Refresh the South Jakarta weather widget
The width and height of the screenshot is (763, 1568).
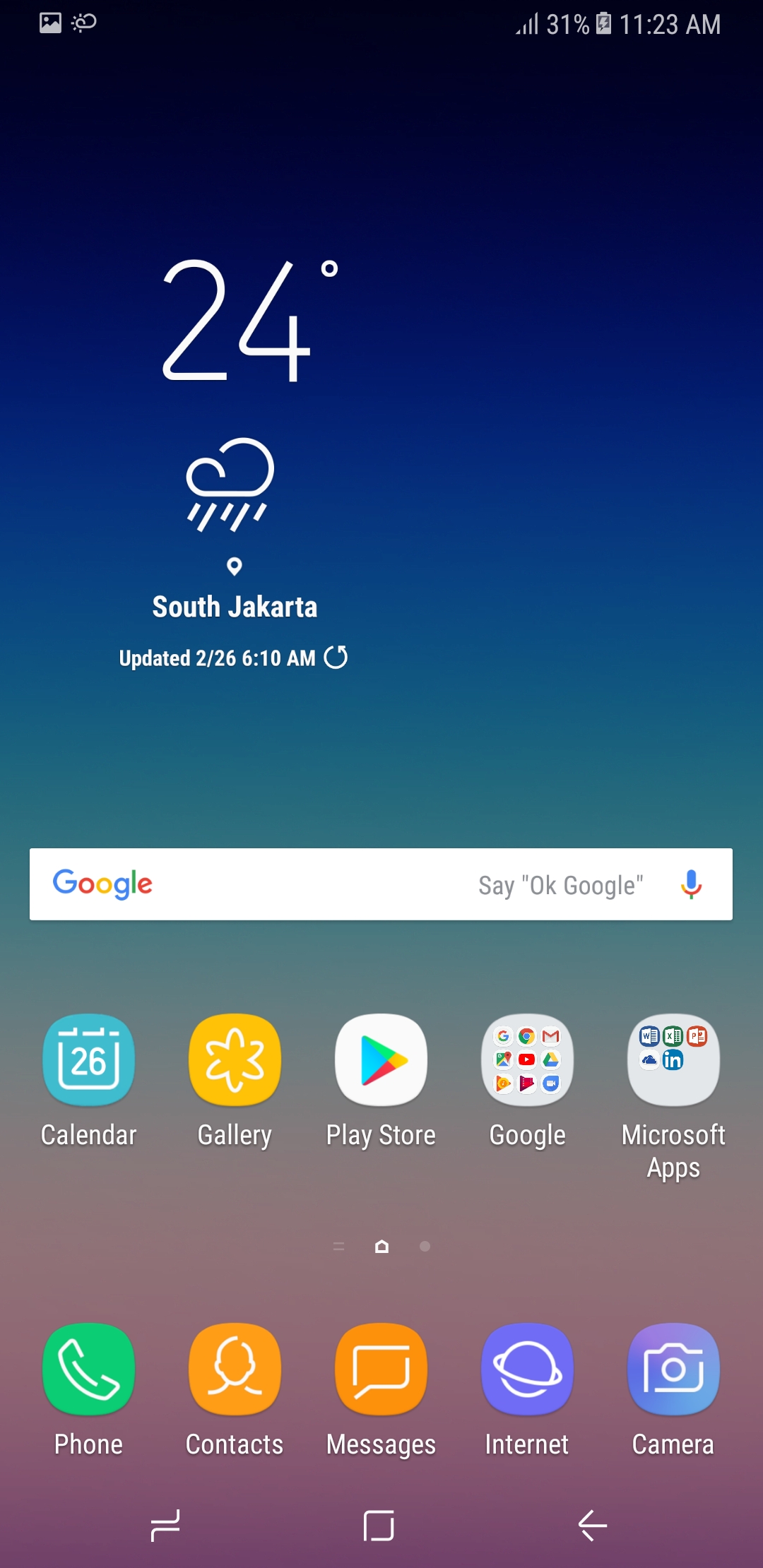(336, 658)
